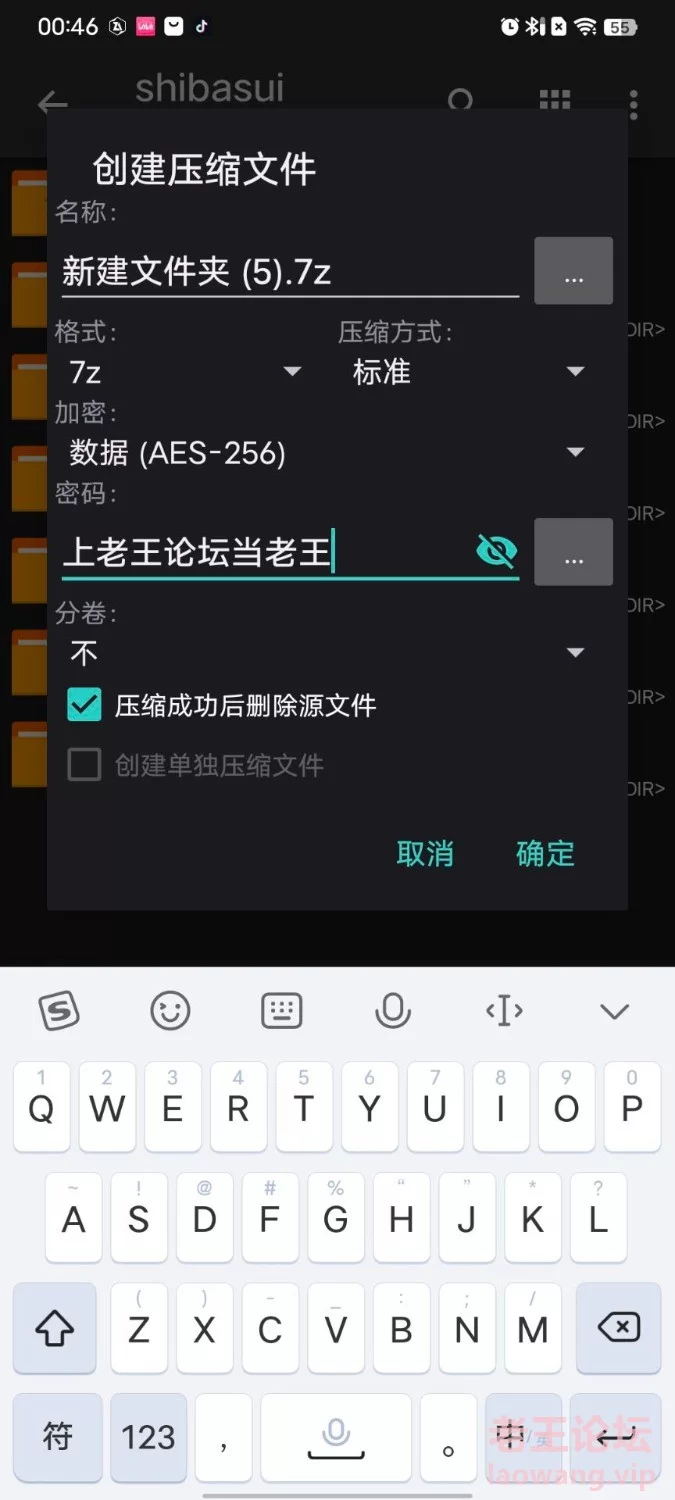Switch to the 123 numeric keyboard

[148, 1437]
